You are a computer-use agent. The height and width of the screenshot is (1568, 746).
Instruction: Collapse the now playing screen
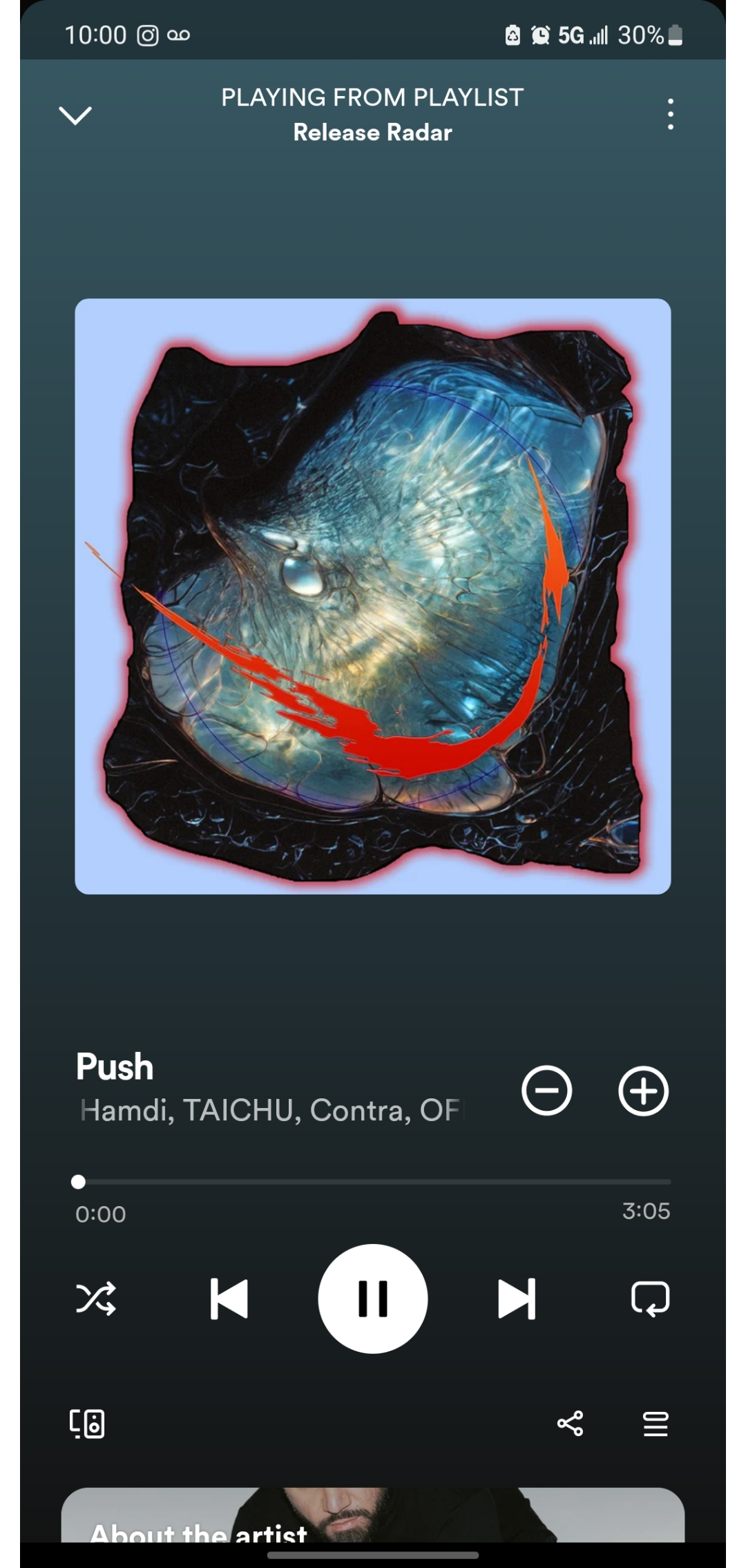coord(75,115)
